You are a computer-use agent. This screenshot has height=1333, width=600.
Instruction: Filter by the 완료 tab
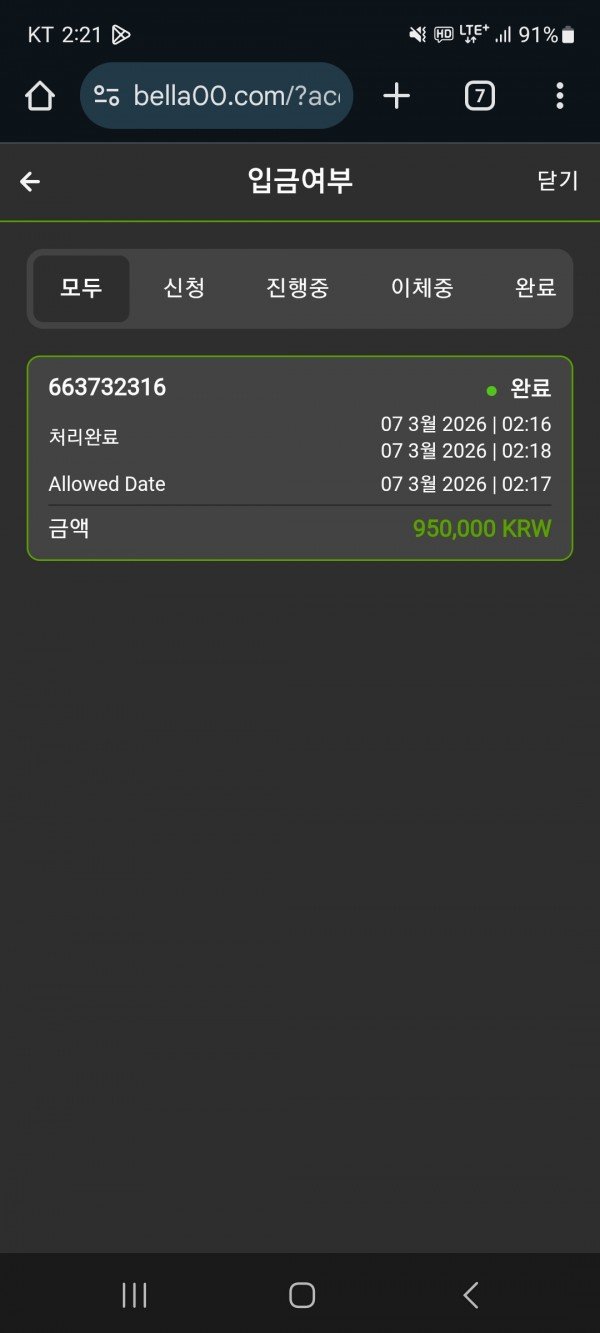tap(535, 289)
